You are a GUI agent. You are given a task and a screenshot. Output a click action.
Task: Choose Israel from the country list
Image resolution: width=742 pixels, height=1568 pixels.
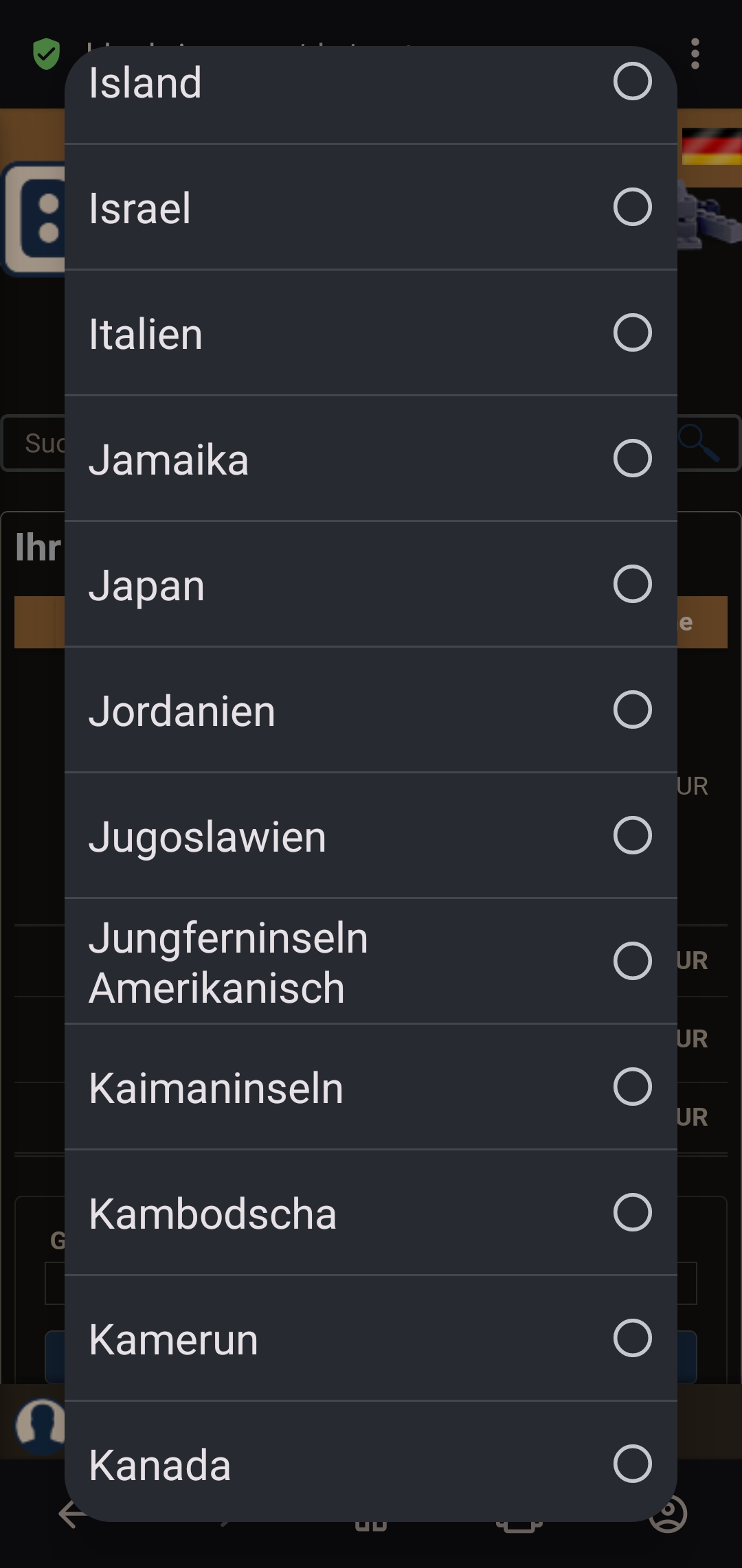(x=370, y=207)
